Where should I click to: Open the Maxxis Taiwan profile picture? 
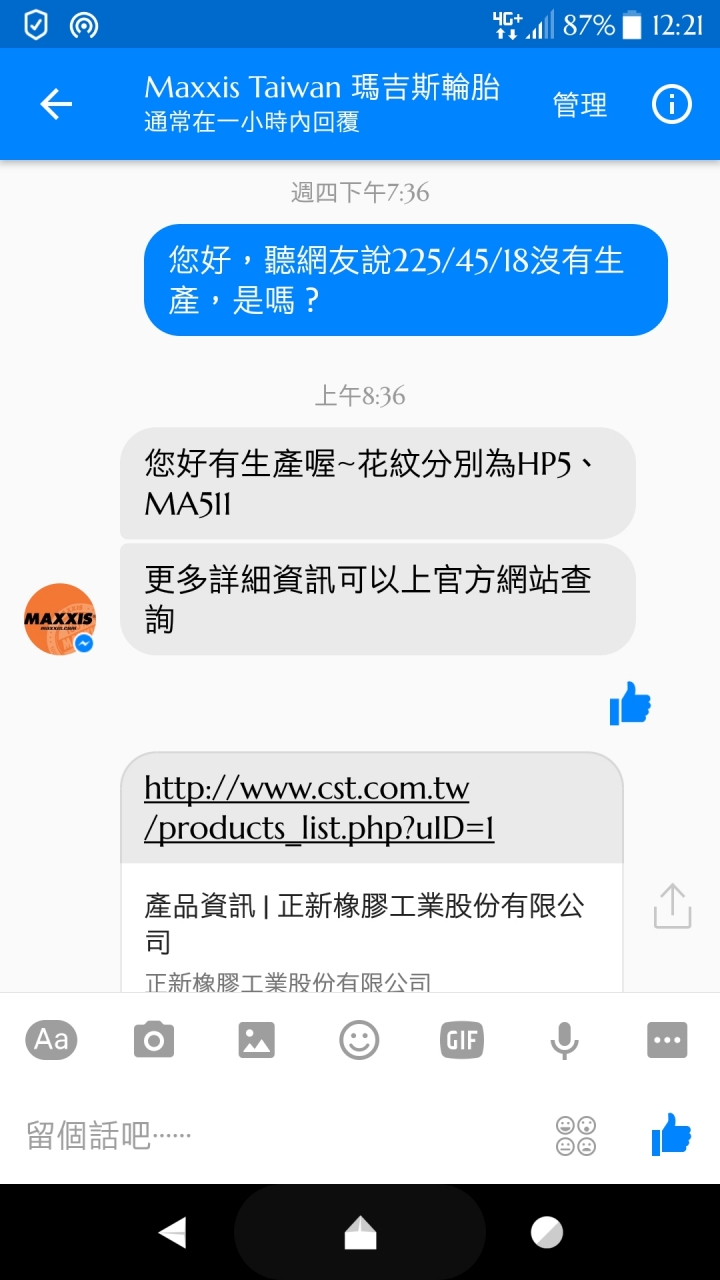[60, 619]
